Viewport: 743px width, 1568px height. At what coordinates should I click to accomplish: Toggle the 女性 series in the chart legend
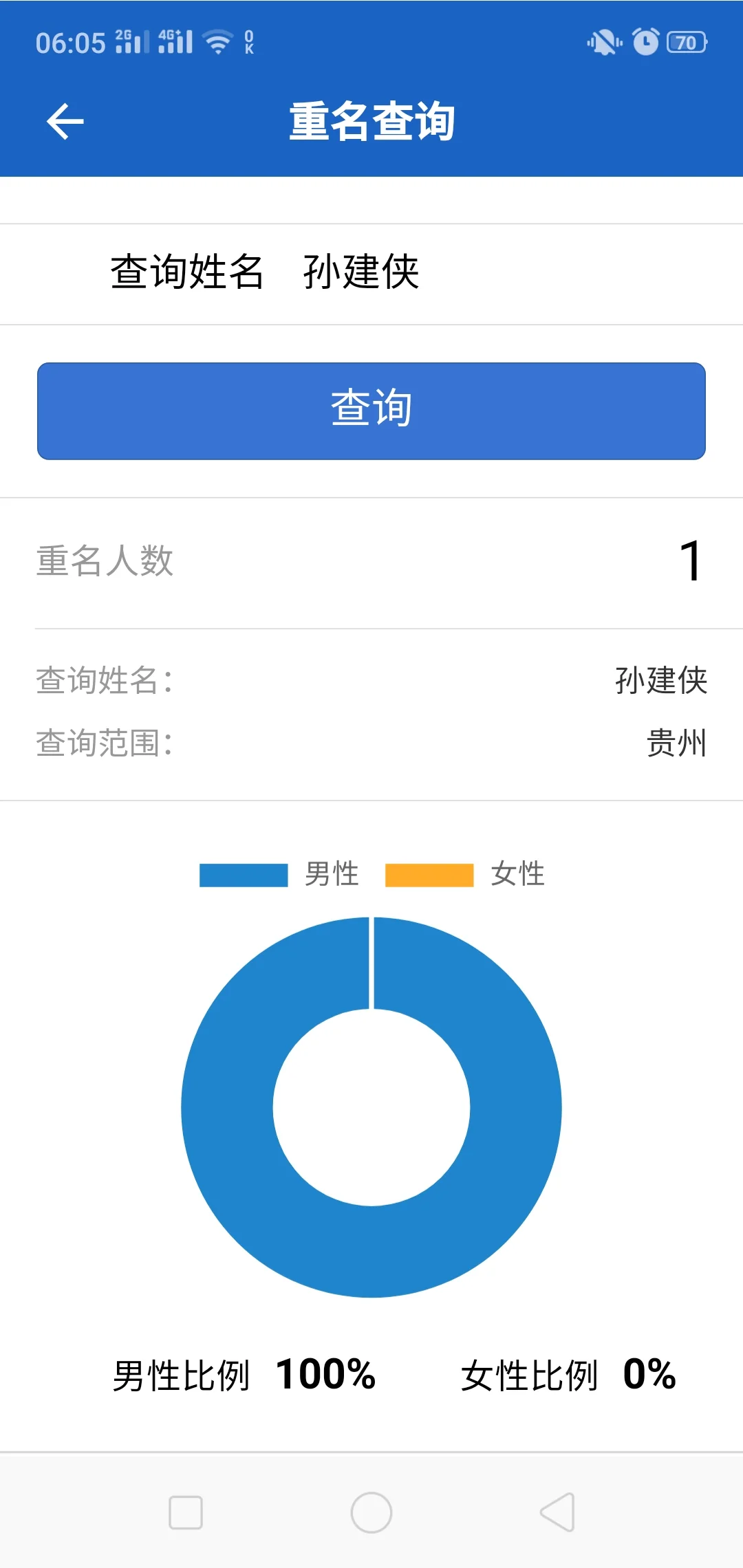[x=516, y=874]
